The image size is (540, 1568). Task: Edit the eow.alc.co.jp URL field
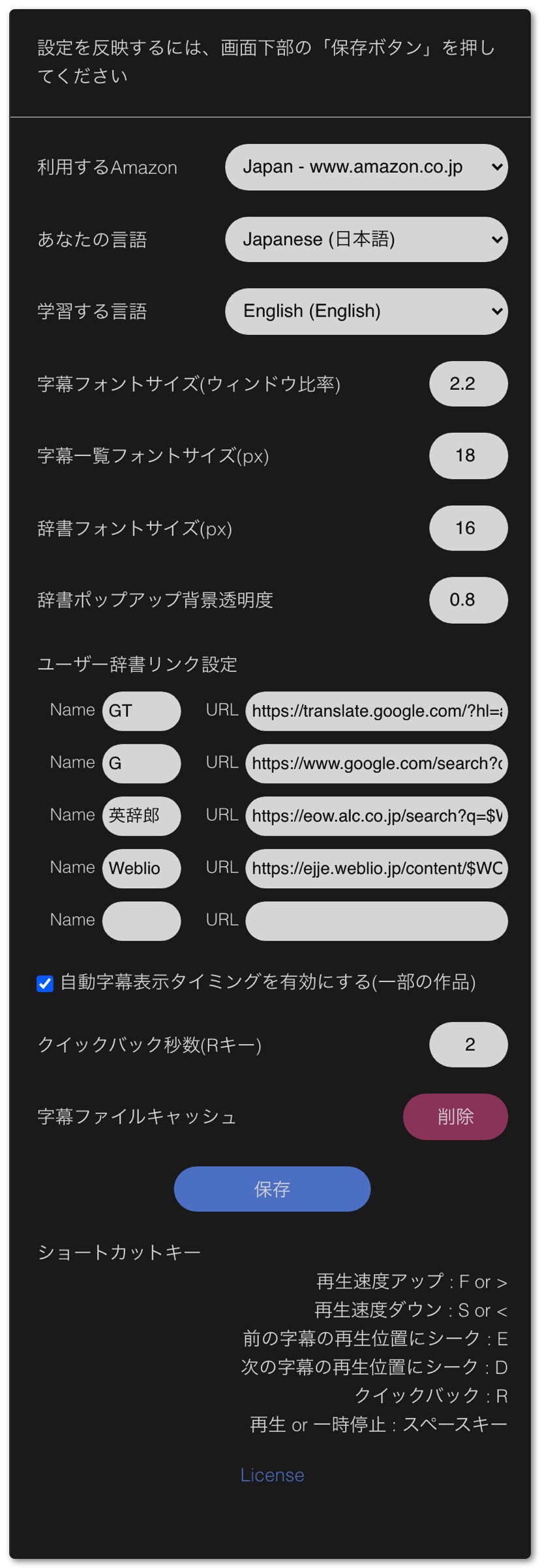376,816
